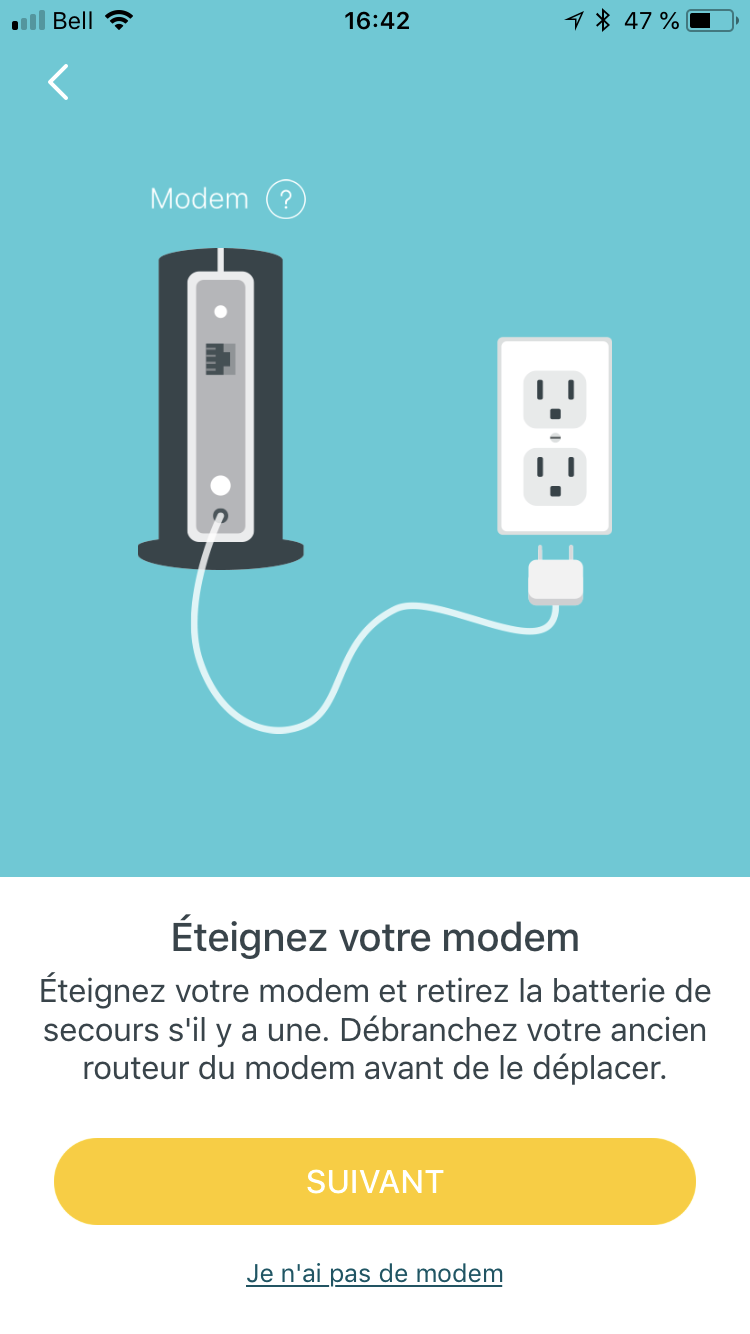Image resolution: width=750 pixels, height=1334 pixels.
Task: Go back using the top-left arrow
Action: 59,82
